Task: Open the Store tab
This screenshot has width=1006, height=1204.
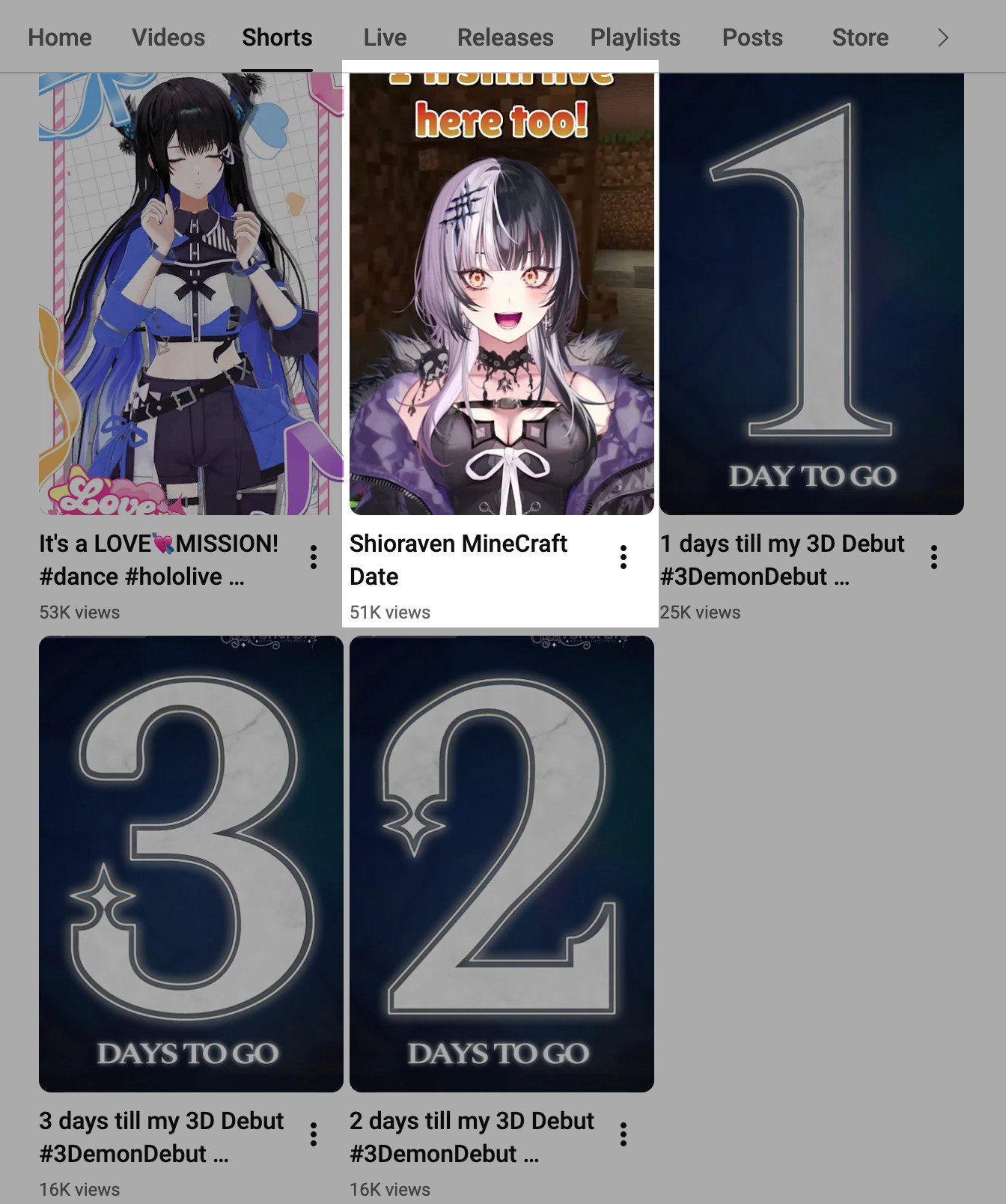Action: click(860, 37)
